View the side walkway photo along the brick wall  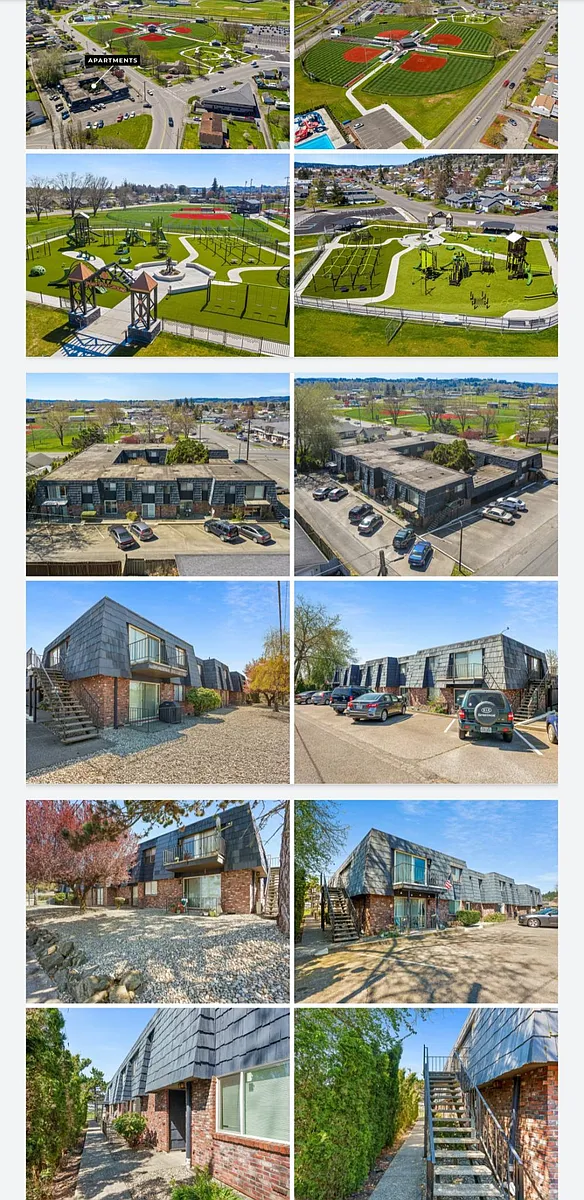click(158, 1104)
